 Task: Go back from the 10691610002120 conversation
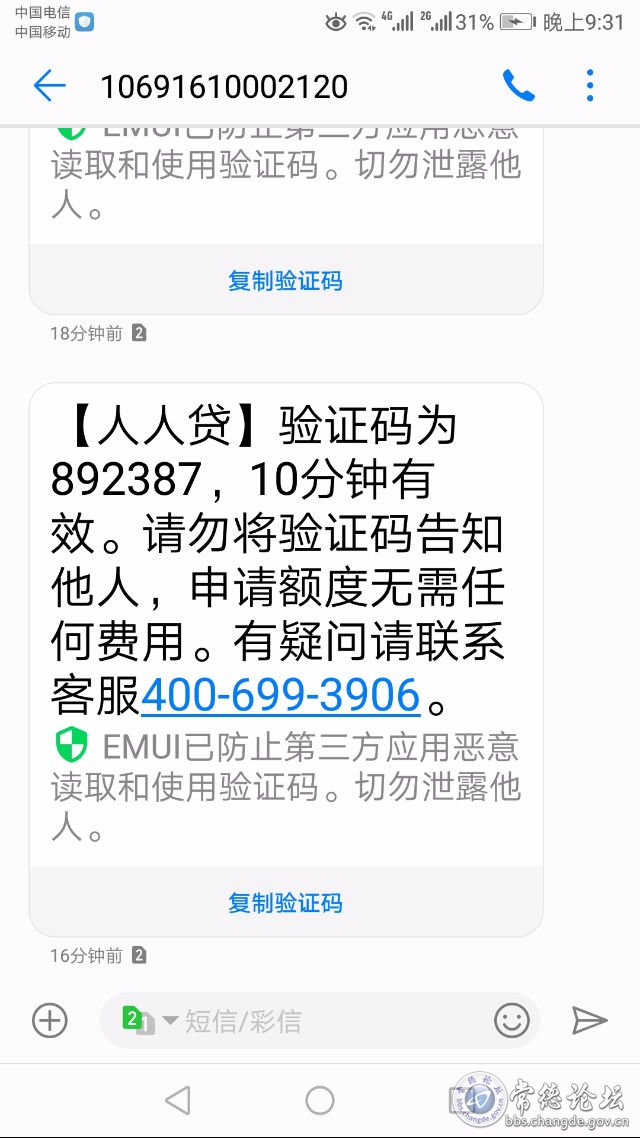coord(49,86)
